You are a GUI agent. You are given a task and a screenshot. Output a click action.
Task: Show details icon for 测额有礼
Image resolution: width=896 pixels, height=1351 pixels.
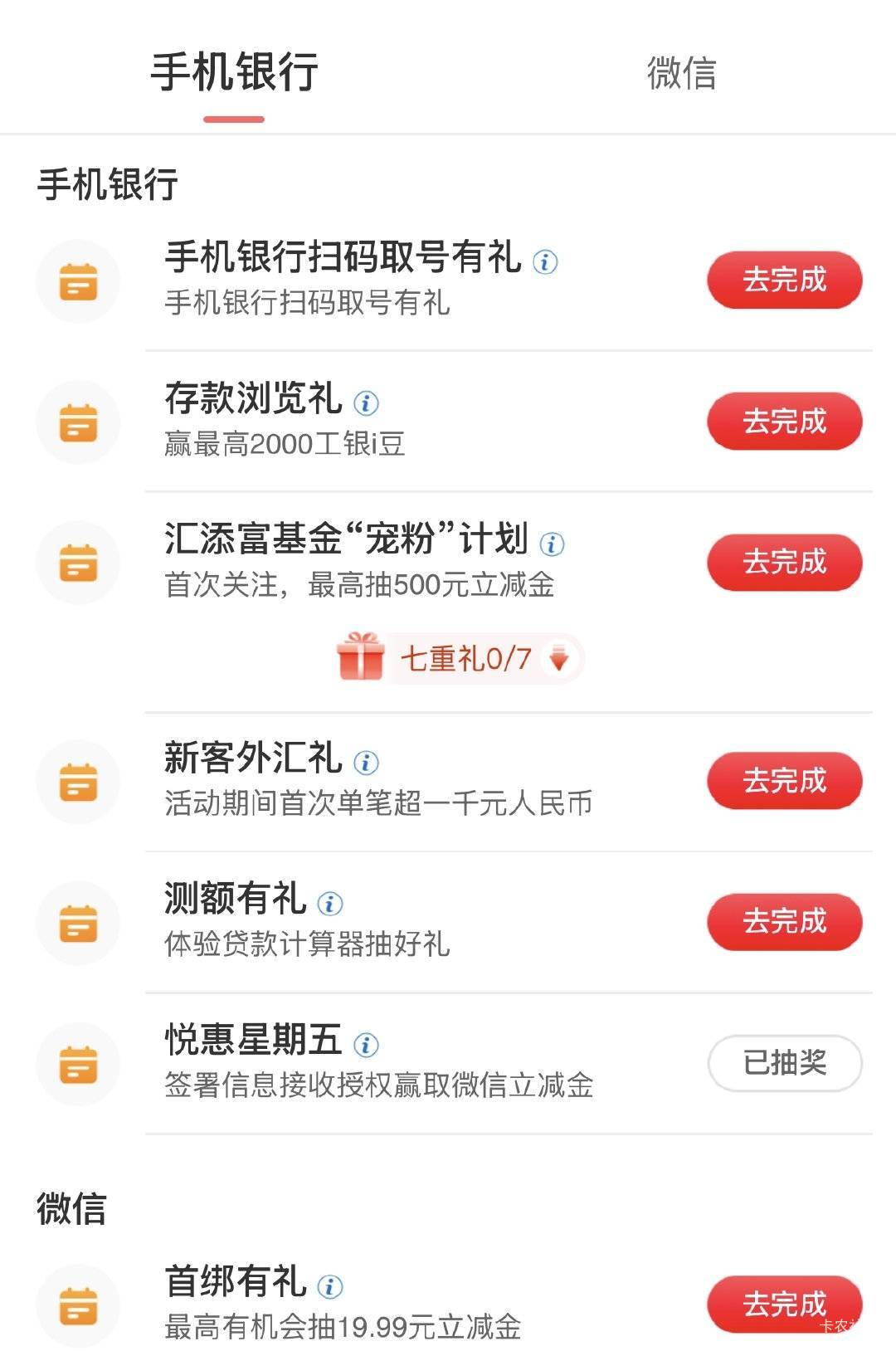[330, 903]
